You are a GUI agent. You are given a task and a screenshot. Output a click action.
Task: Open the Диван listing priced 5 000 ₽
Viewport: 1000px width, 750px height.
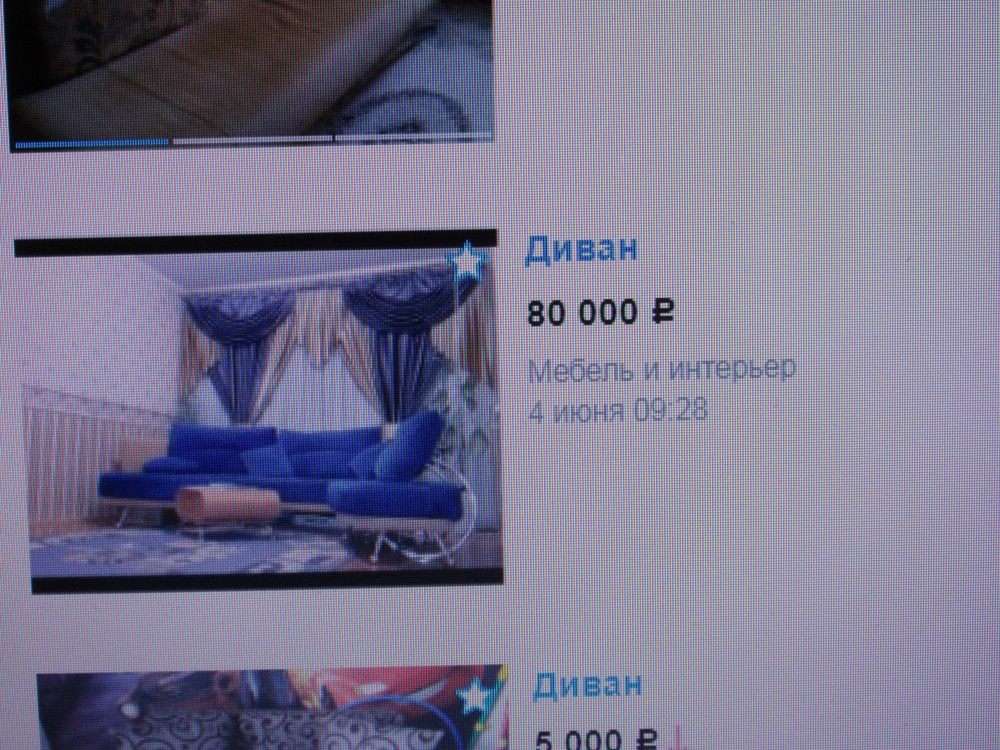point(587,685)
